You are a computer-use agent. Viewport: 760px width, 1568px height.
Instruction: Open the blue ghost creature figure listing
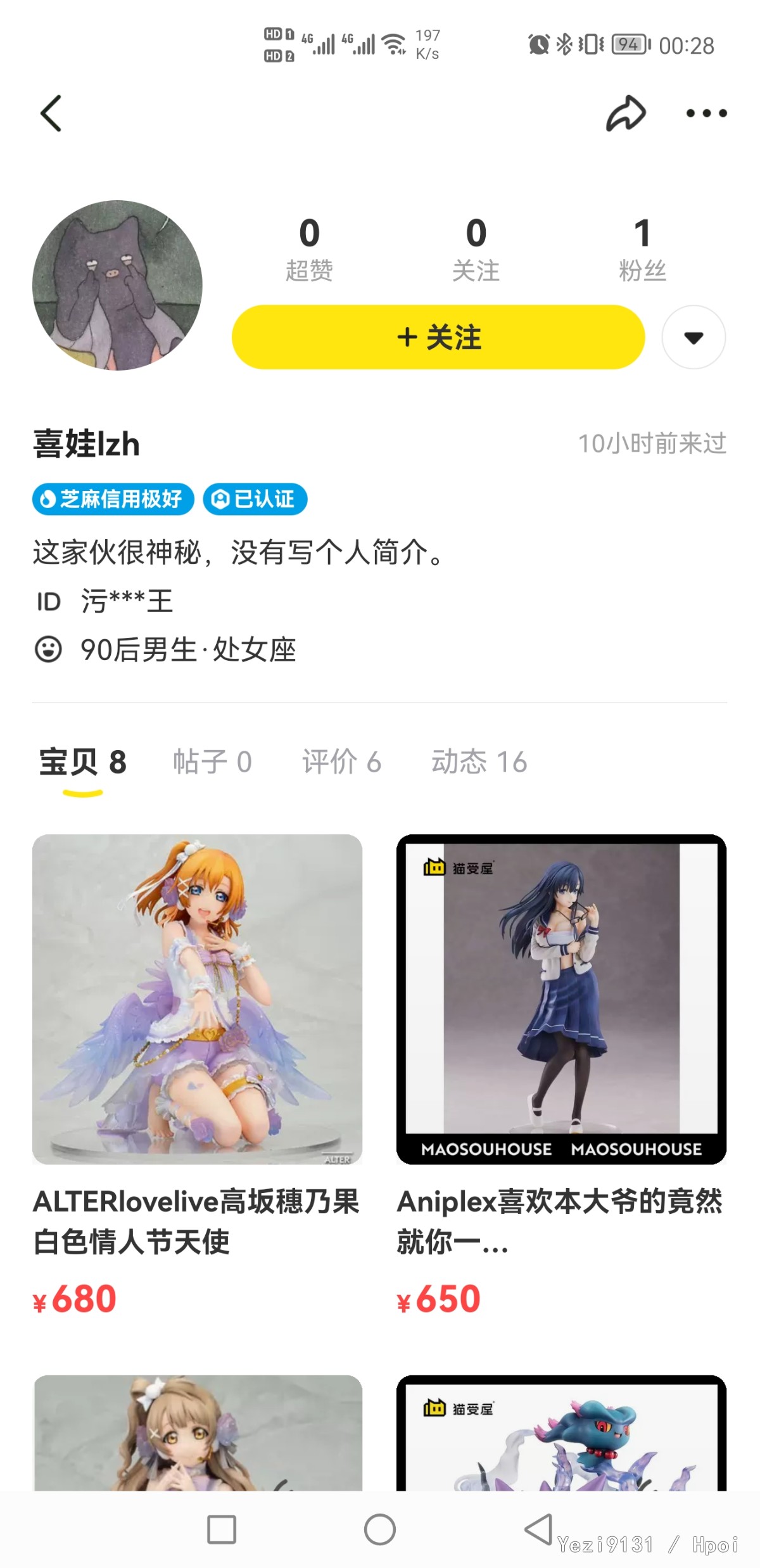[561, 1433]
